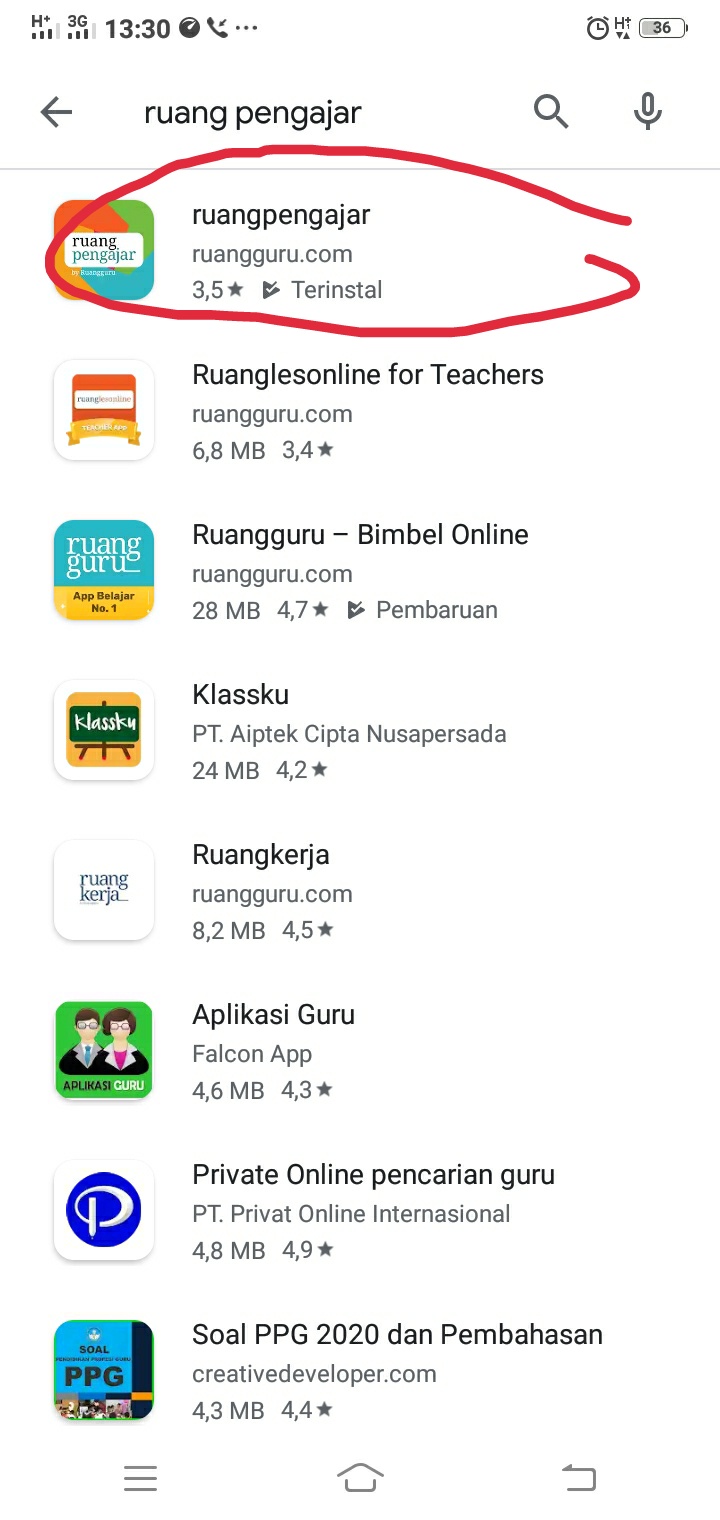Tap the Ruangkerja app icon
The width and height of the screenshot is (720, 1520).
[104, 890]
